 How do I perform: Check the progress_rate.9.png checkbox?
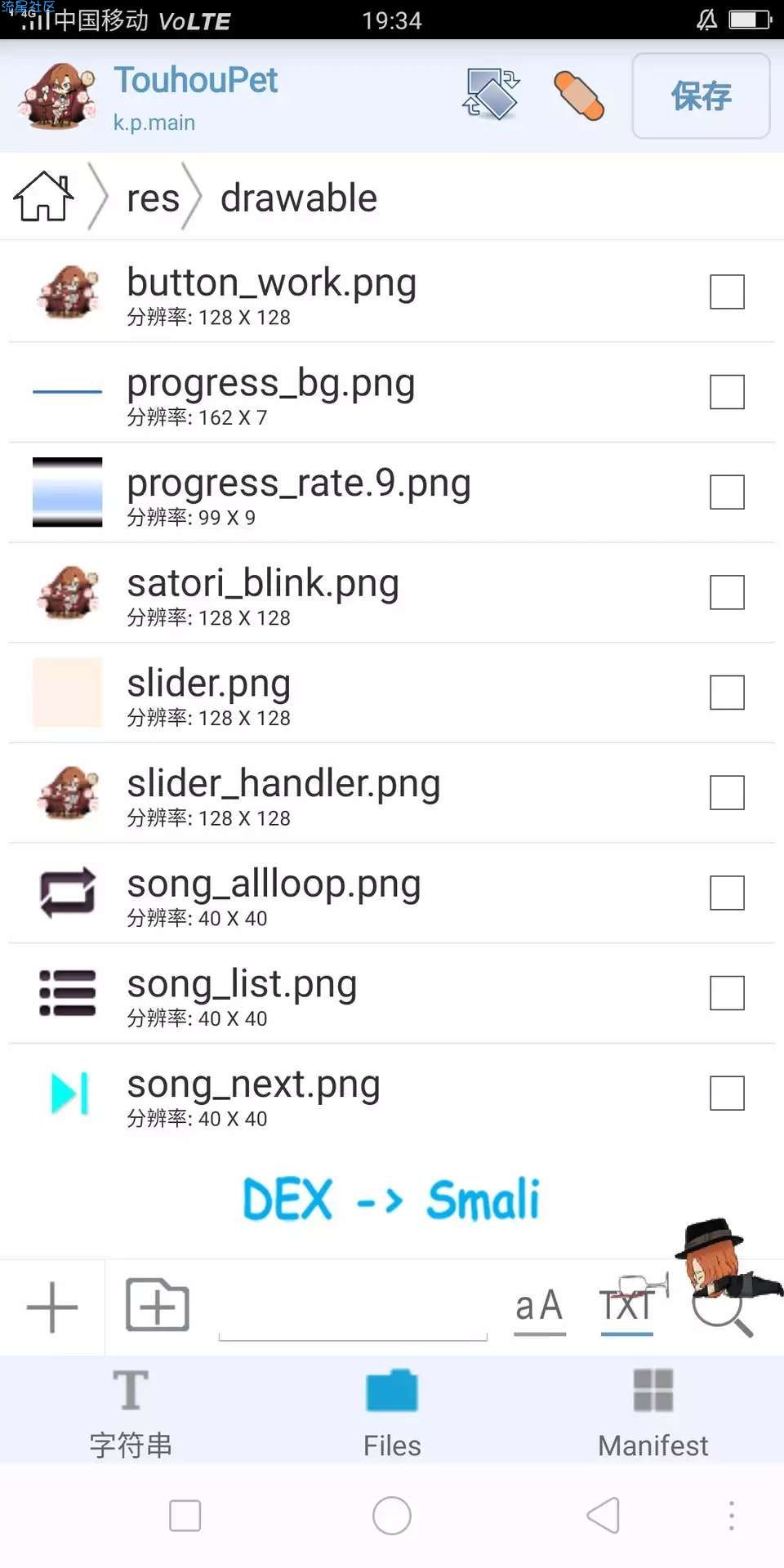pyautogui.click(x=727, y=492)
